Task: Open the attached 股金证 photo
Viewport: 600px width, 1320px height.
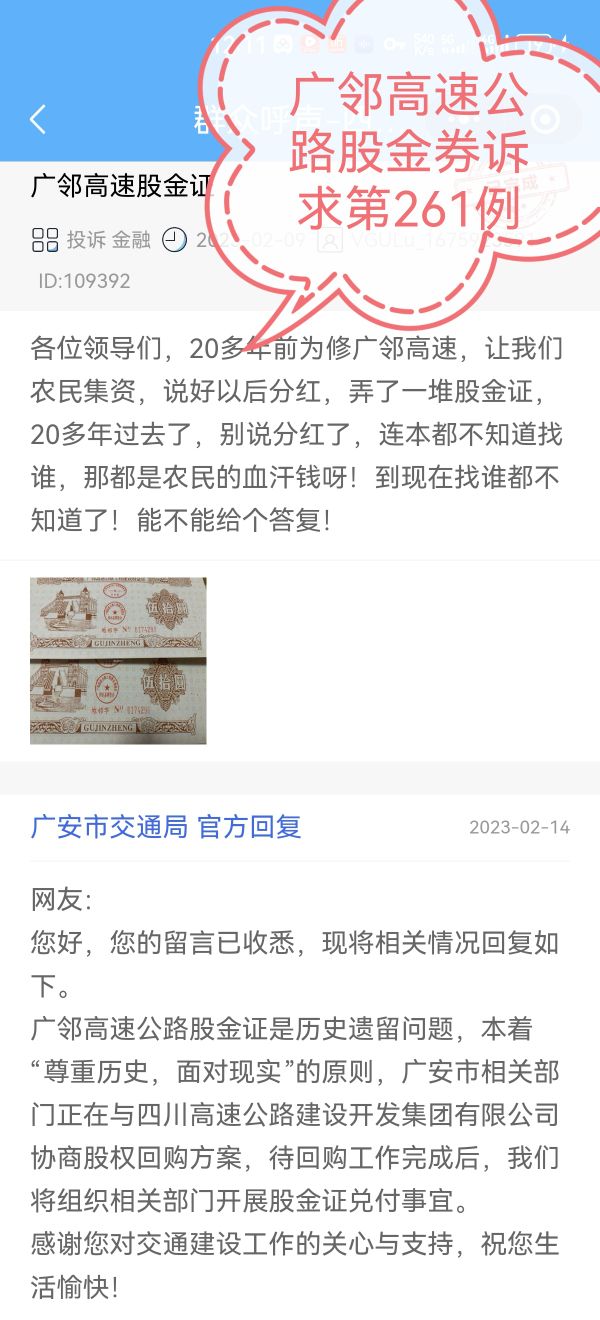Action: tap(118, 660)
